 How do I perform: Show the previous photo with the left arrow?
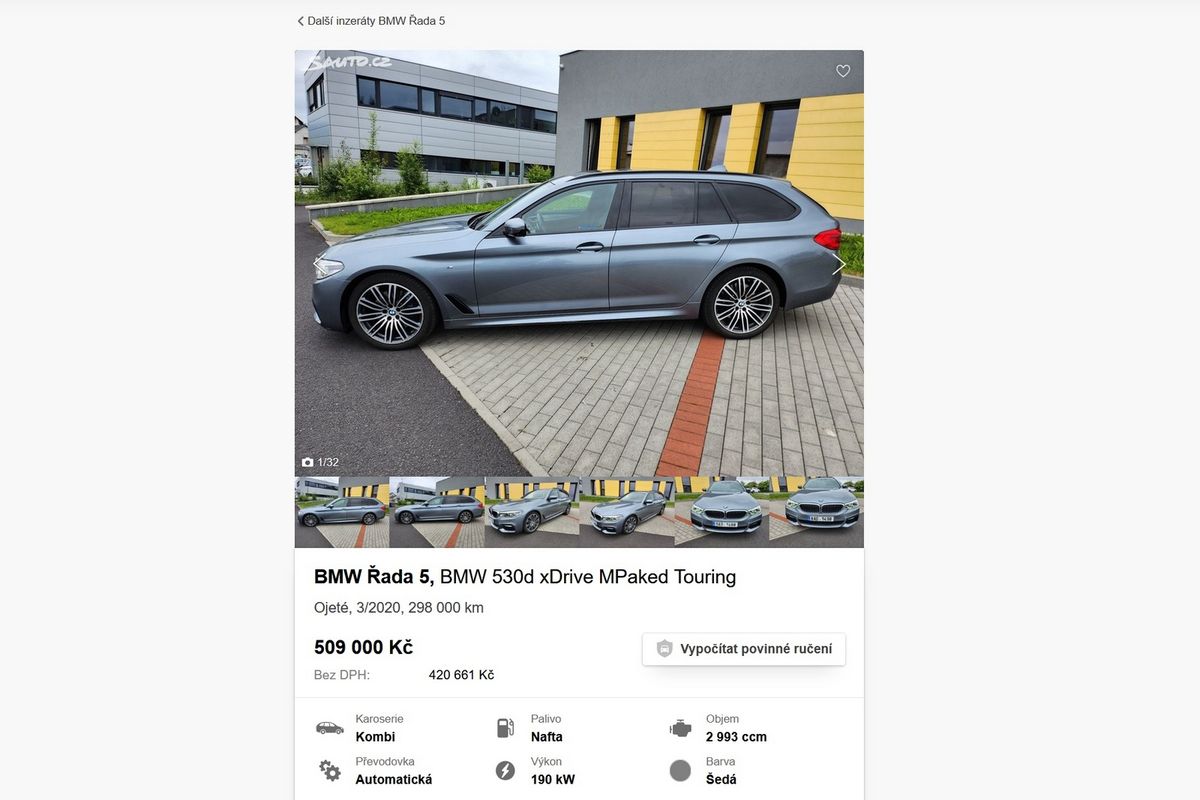pos(319,264)
